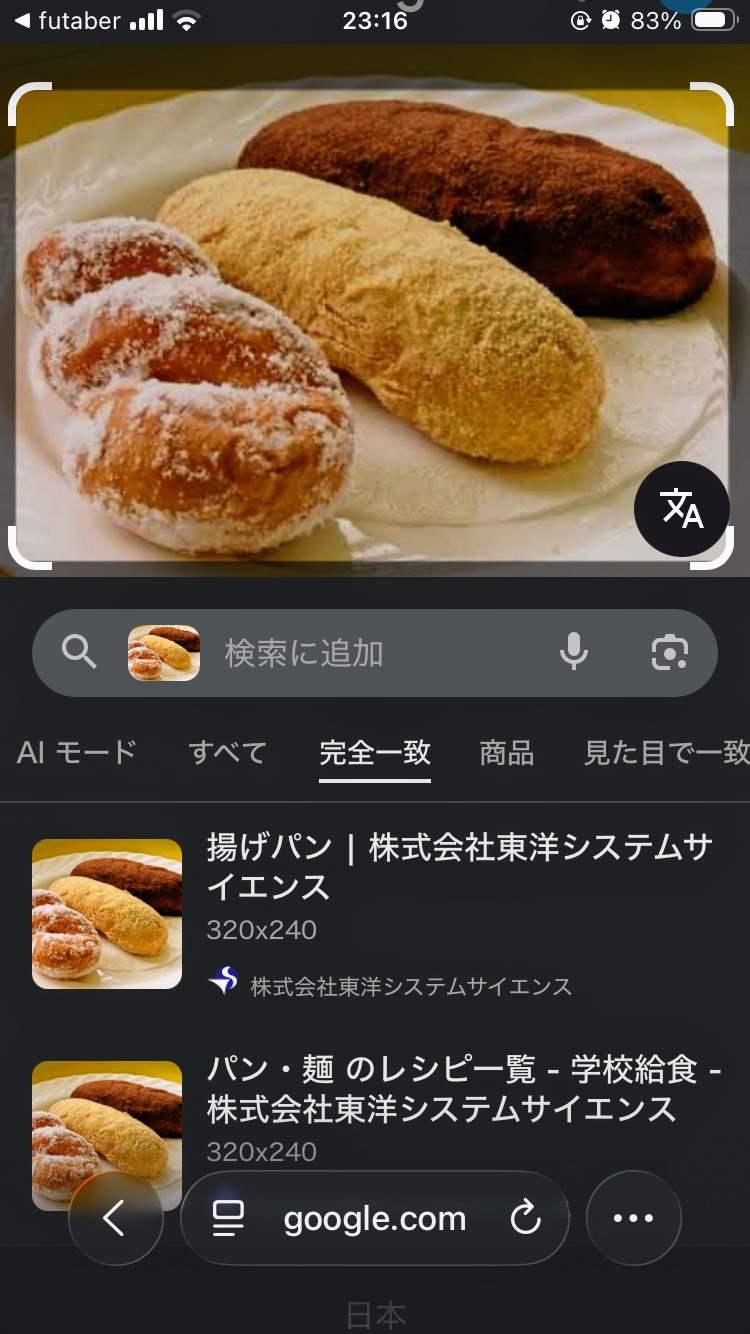Open the 見た目で一致 tab
750x1334 pixels.
(x=666, y=752)
